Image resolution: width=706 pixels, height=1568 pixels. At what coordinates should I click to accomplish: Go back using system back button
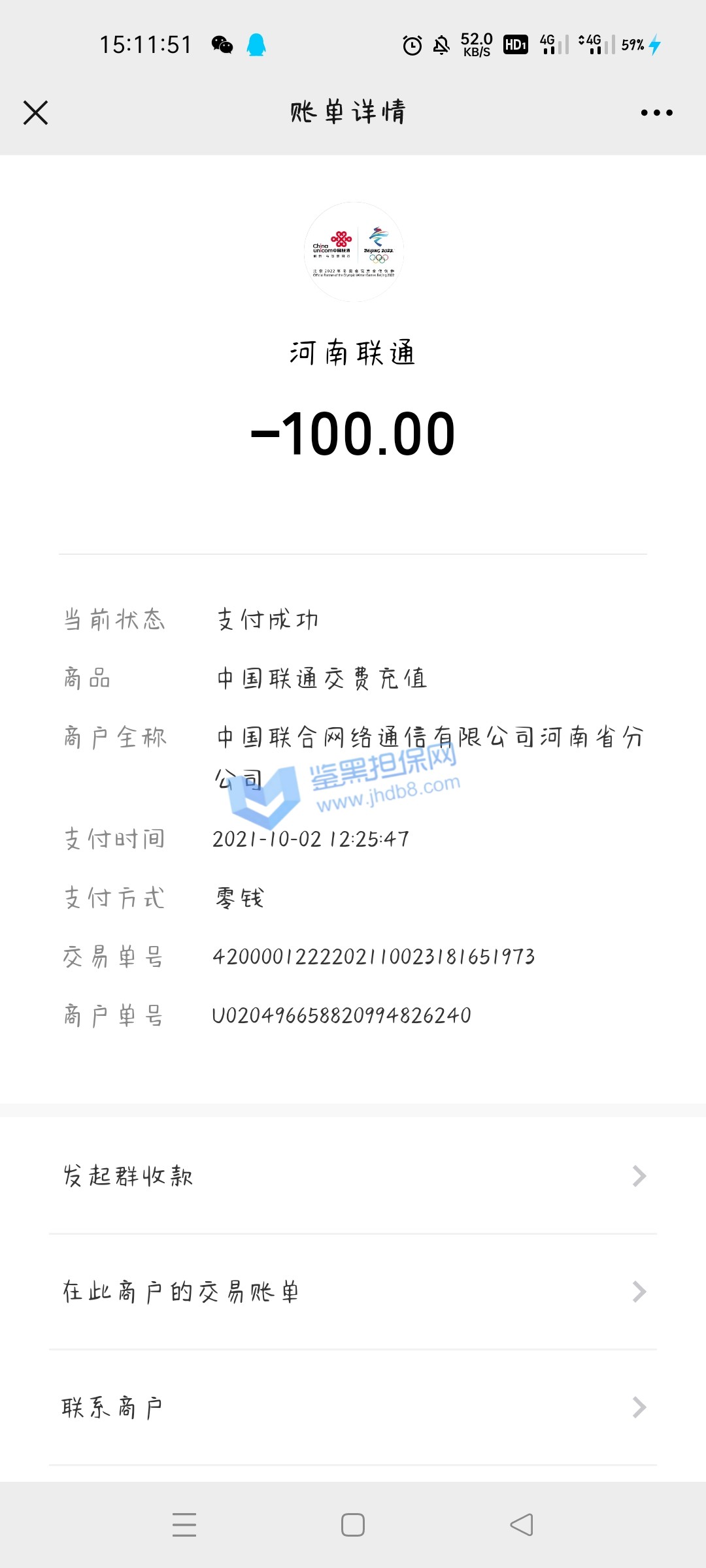point(522,1525)
